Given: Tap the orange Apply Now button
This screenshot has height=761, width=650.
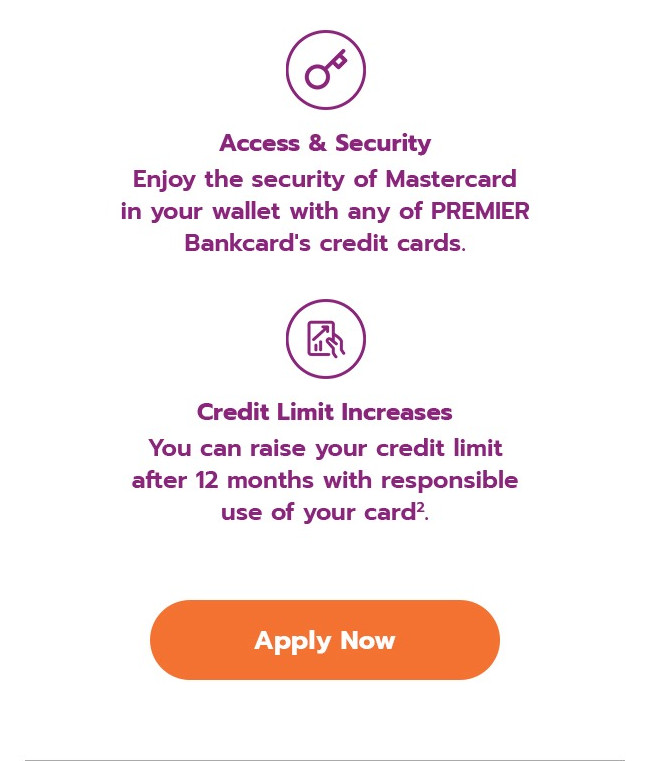Looking at the screenshot, I should (324, 640).
